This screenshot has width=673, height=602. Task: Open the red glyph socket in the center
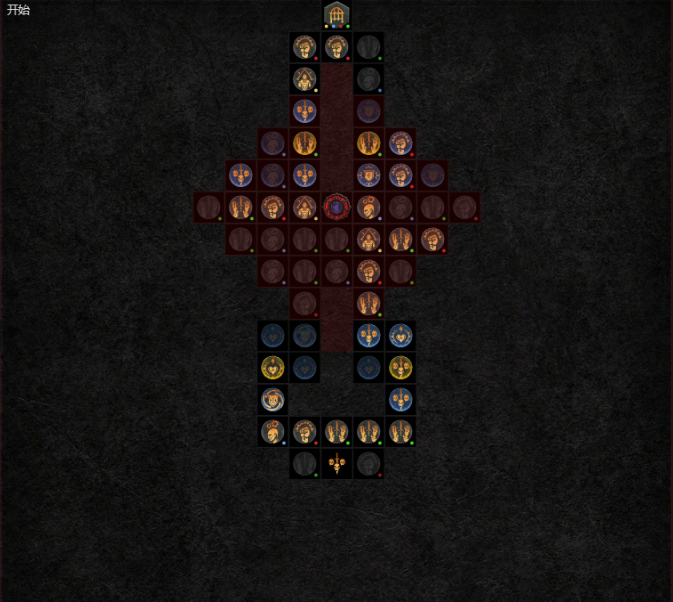337,207
